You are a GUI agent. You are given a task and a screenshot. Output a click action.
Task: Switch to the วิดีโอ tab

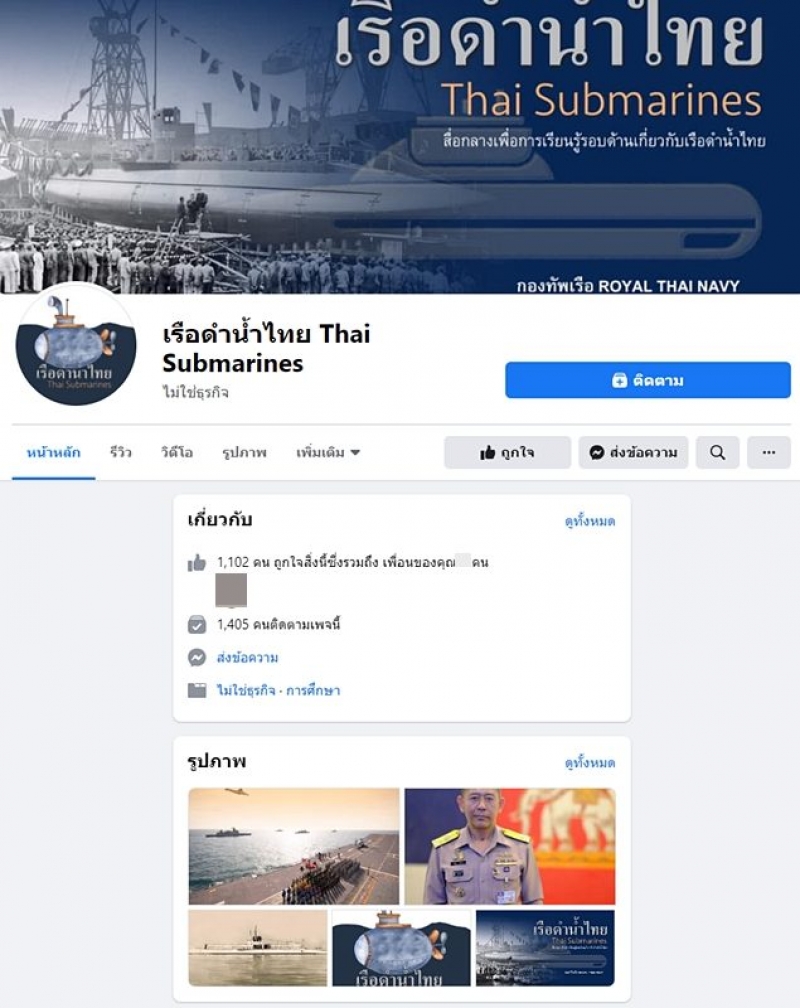(176, 452)
